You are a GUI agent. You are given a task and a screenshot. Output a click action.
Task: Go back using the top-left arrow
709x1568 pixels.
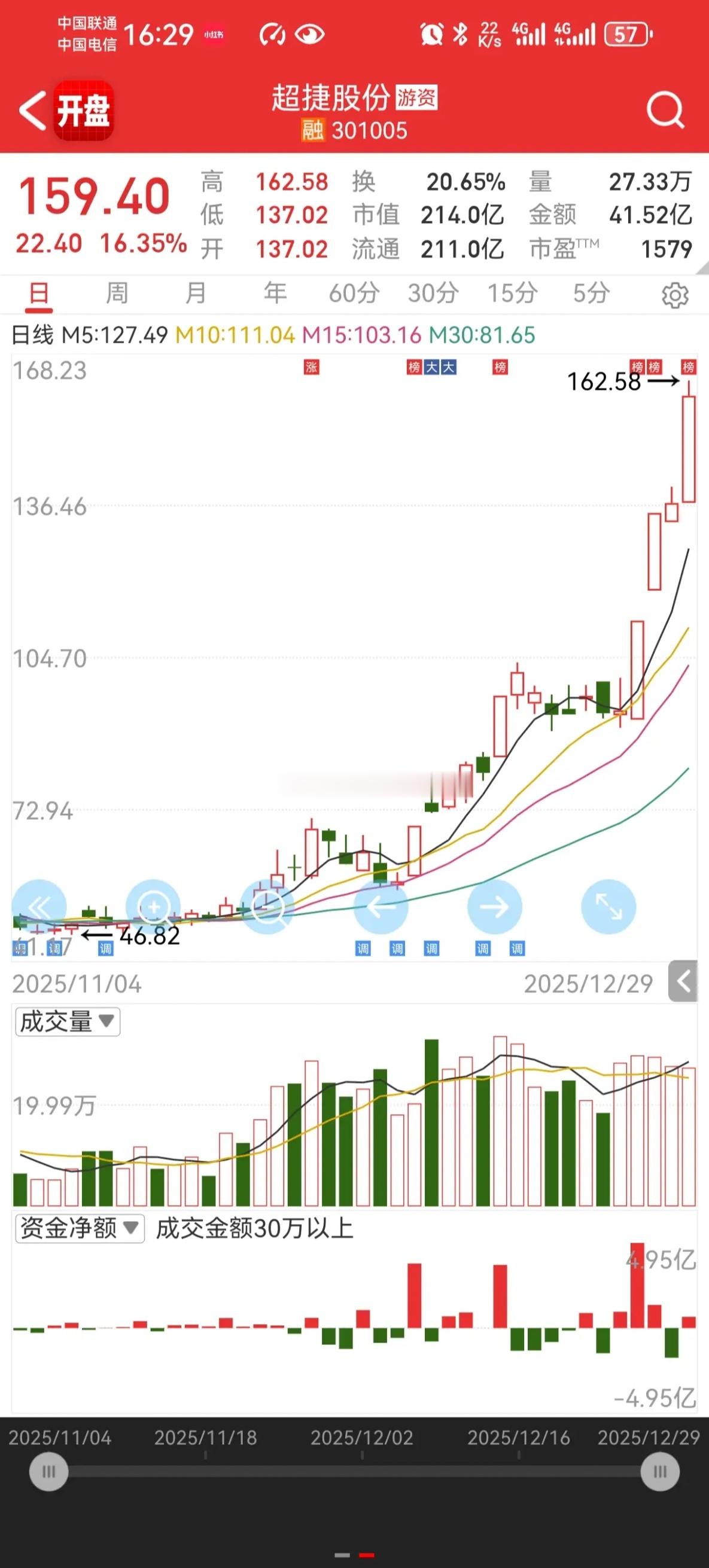click(33, 111)
